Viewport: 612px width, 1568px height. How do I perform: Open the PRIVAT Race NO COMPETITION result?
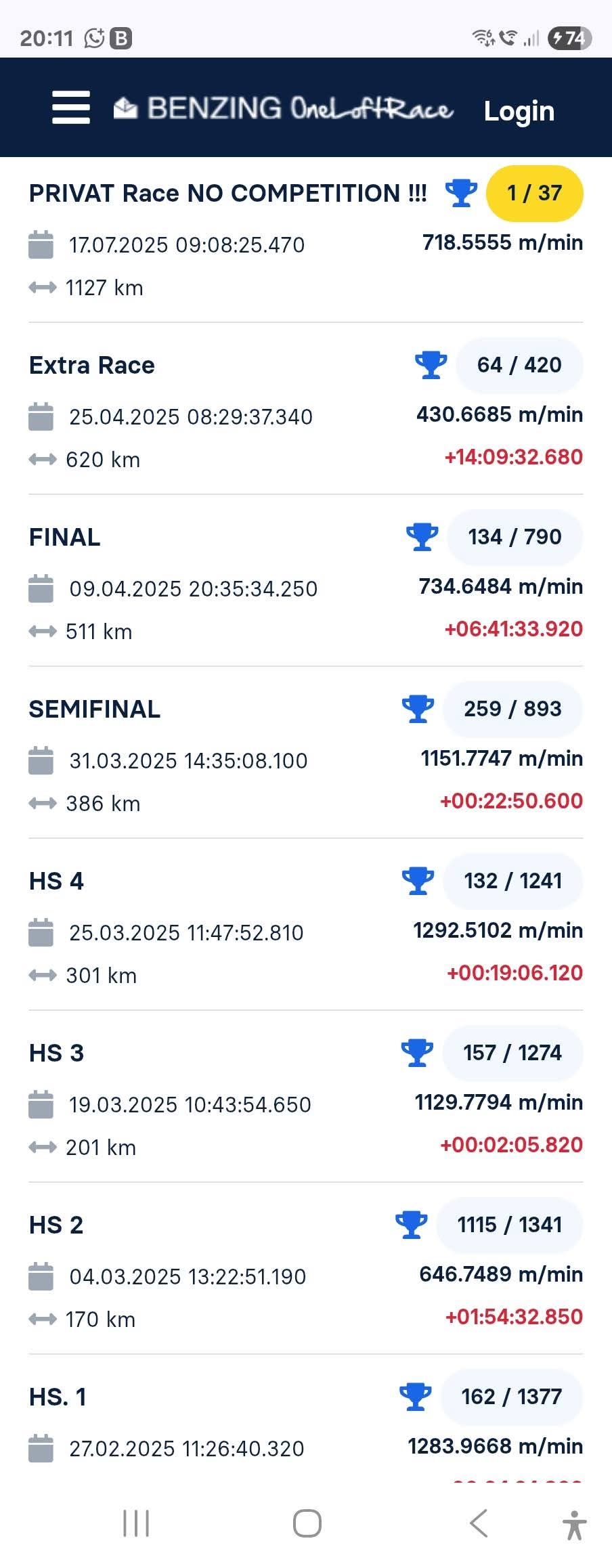227,194
